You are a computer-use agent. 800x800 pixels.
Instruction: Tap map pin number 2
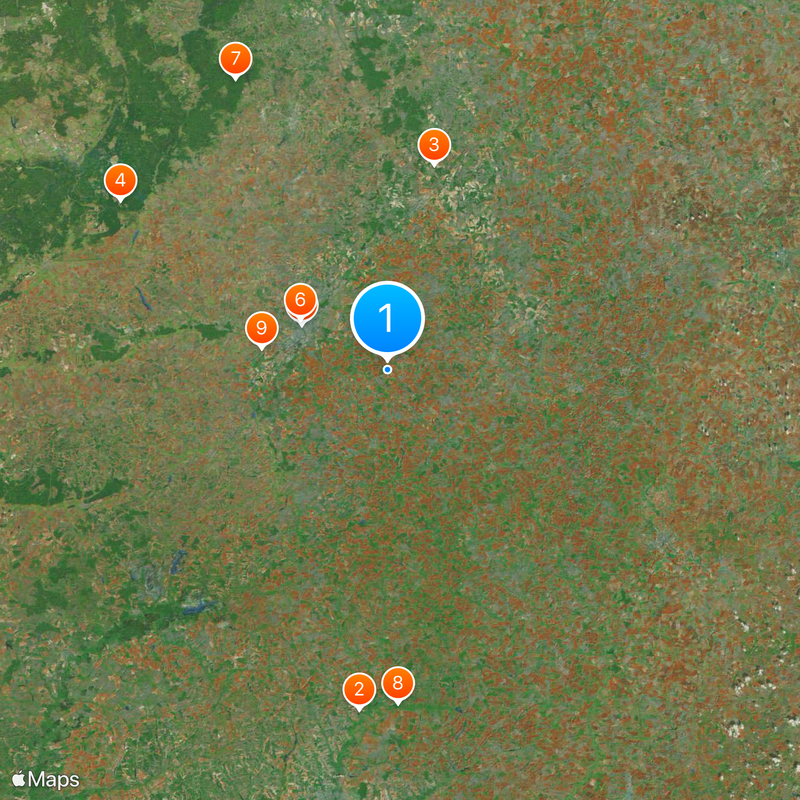[359, 689]
